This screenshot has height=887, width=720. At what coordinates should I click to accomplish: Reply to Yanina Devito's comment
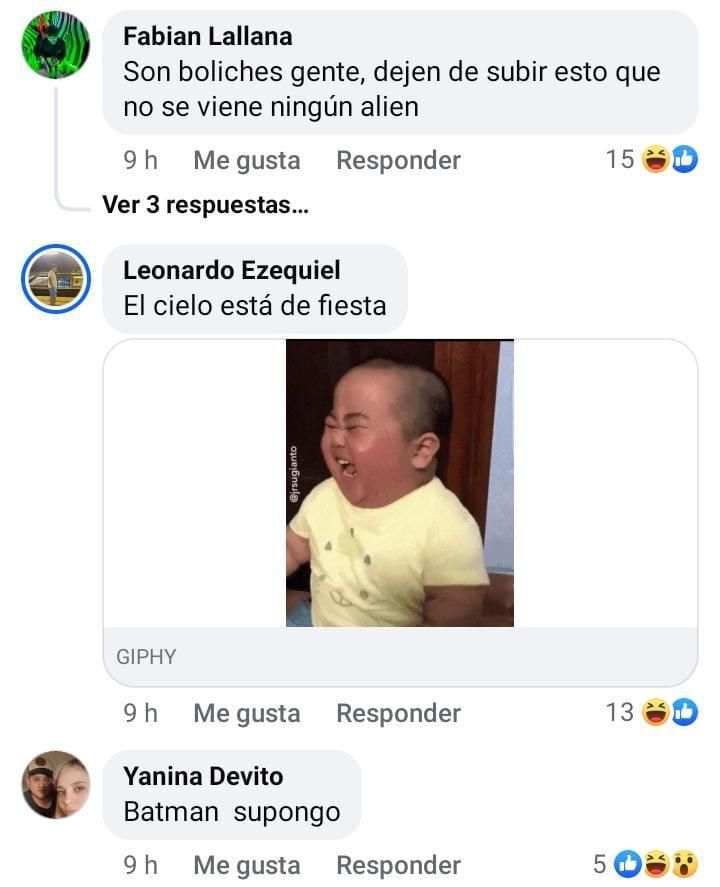[398, 865]
